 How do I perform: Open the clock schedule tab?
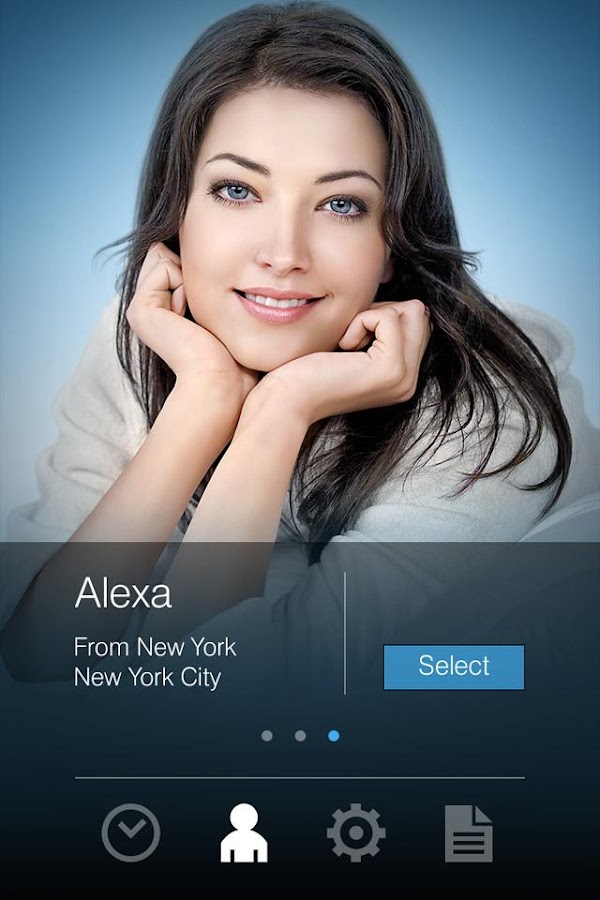click(x=131, y=833)
